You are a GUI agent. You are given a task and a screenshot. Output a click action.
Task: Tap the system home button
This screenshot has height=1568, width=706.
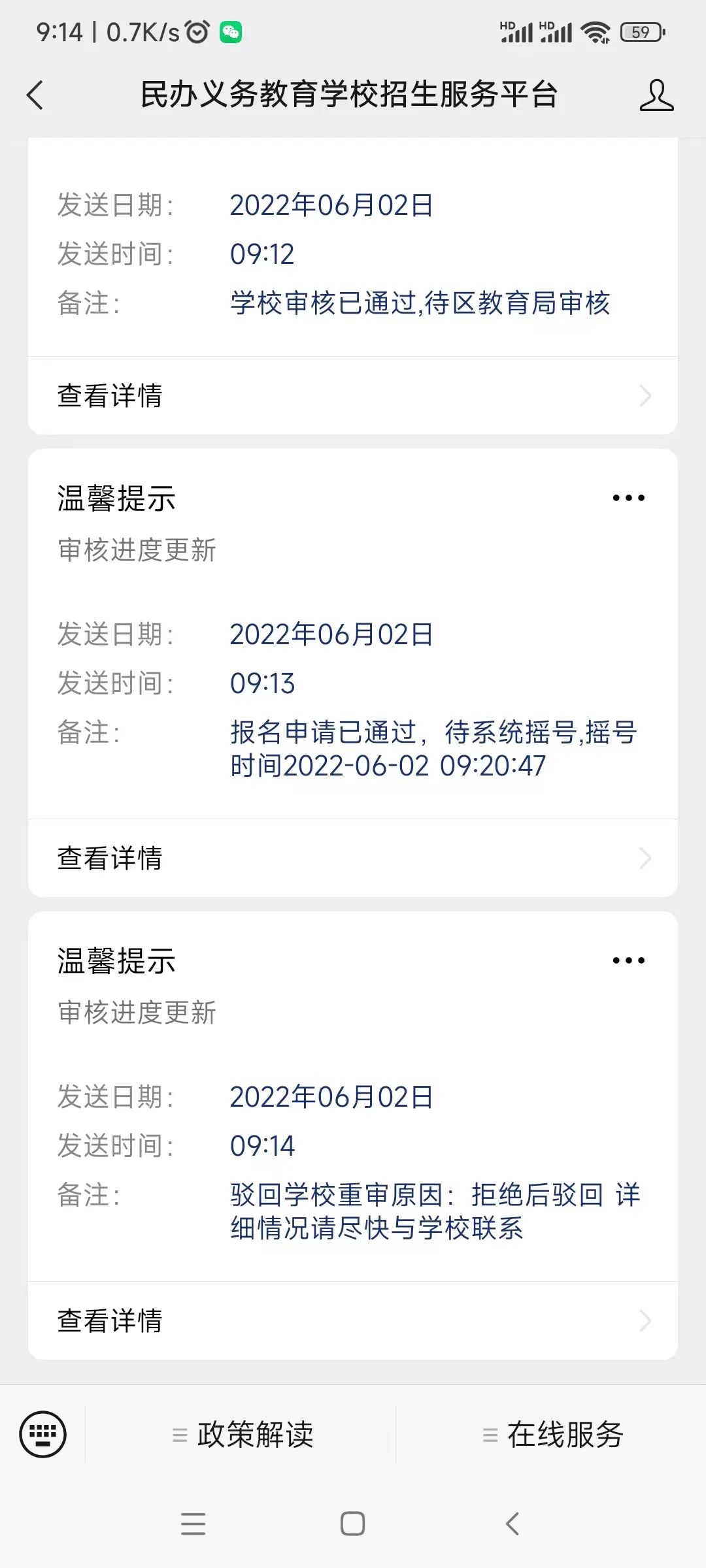[352, 1524]
